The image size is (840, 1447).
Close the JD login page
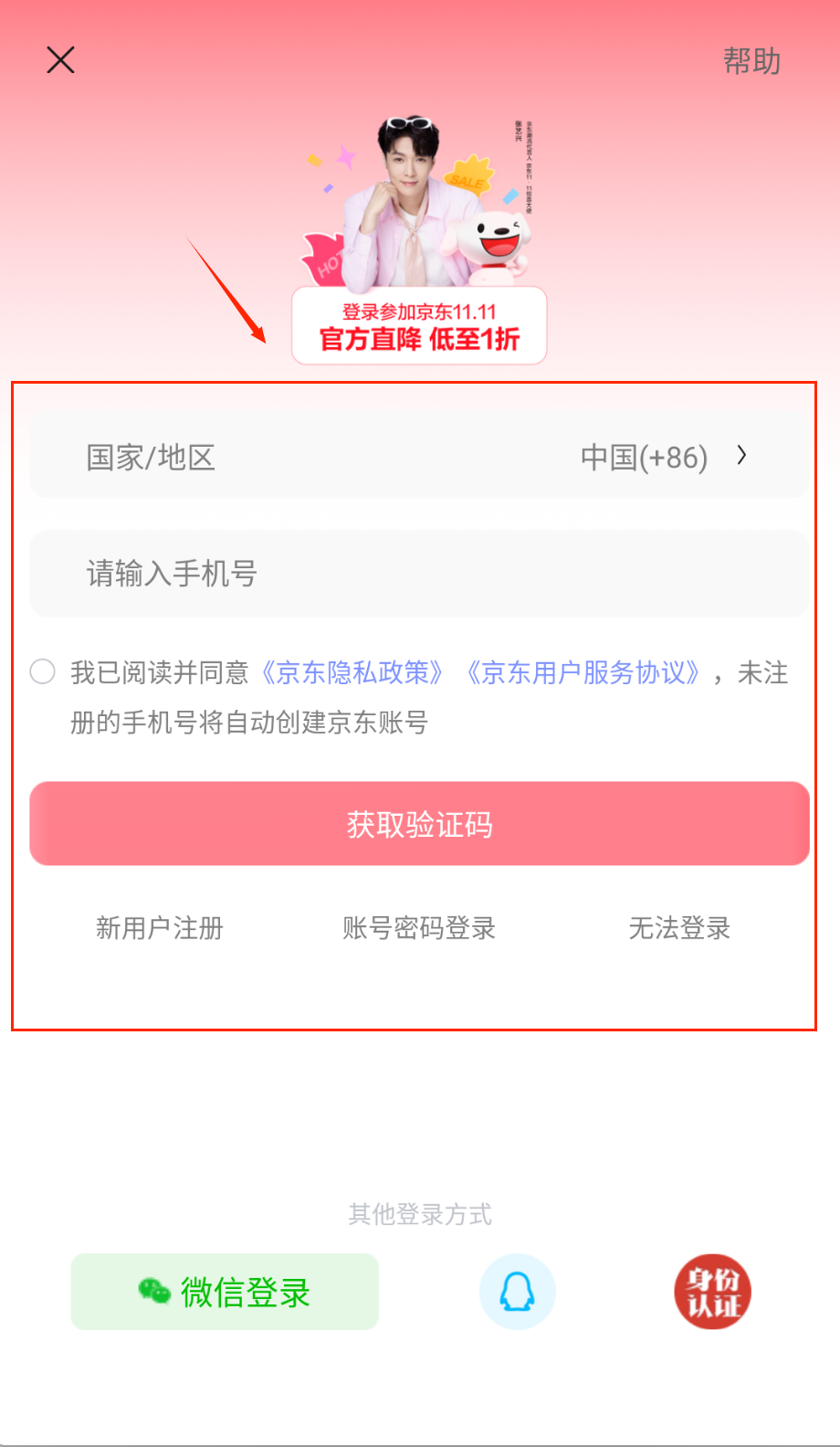tap(60, 60)
